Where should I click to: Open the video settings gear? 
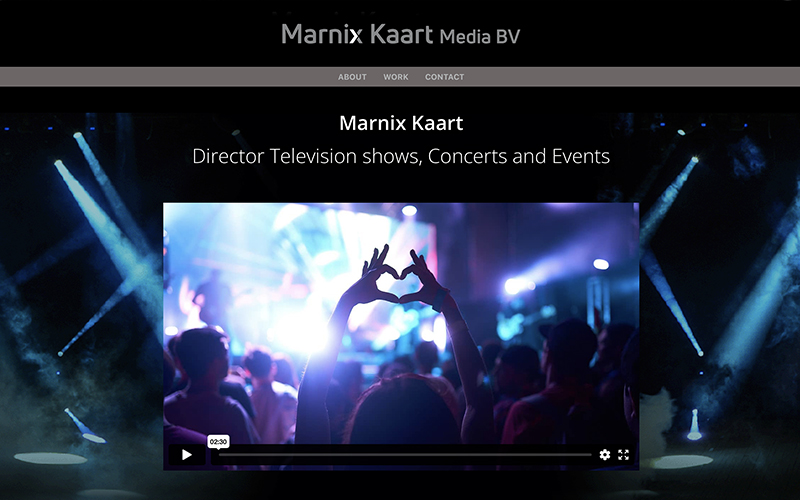[605, 455]
